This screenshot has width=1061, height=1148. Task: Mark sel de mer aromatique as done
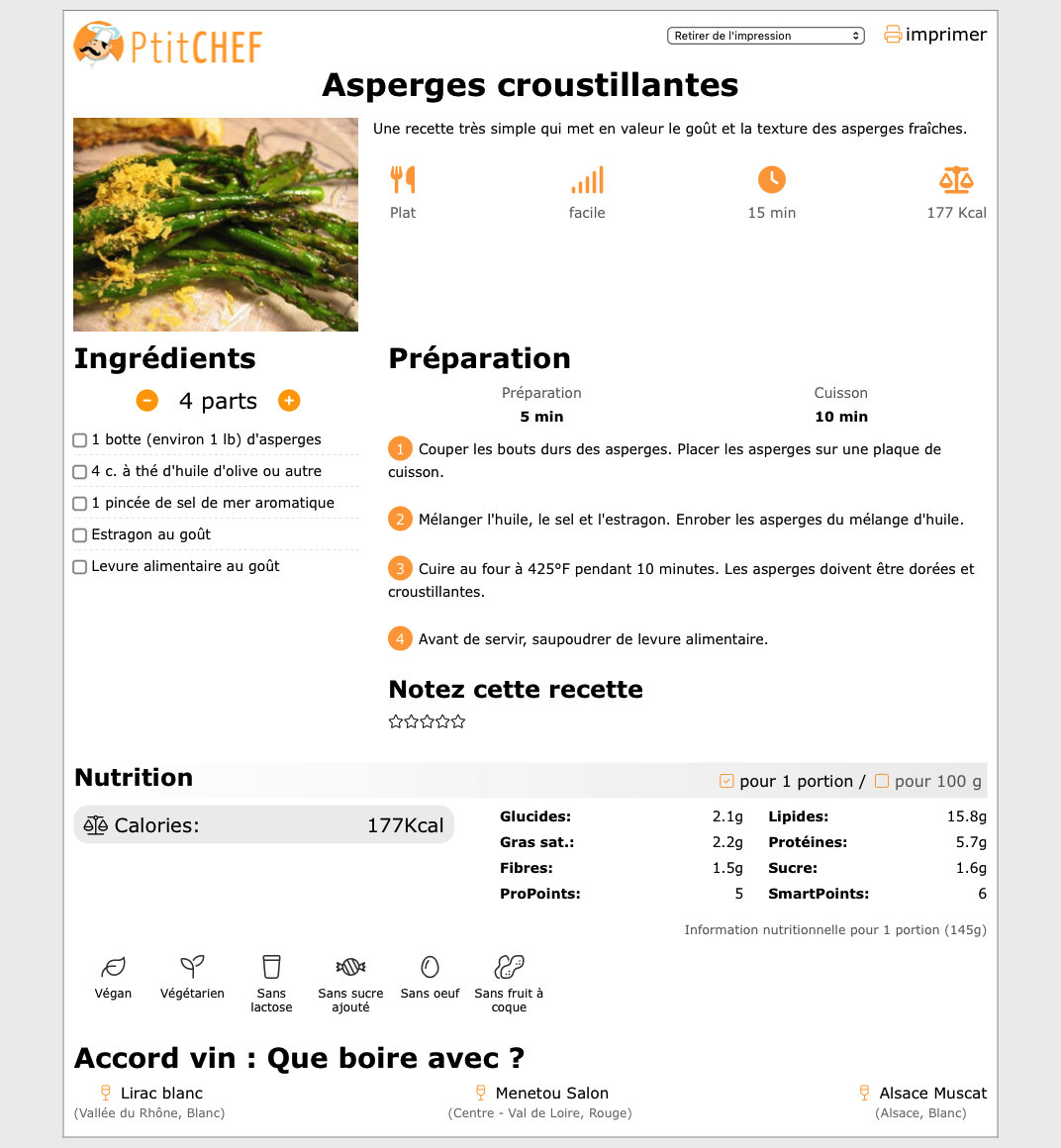pos(80,504)
